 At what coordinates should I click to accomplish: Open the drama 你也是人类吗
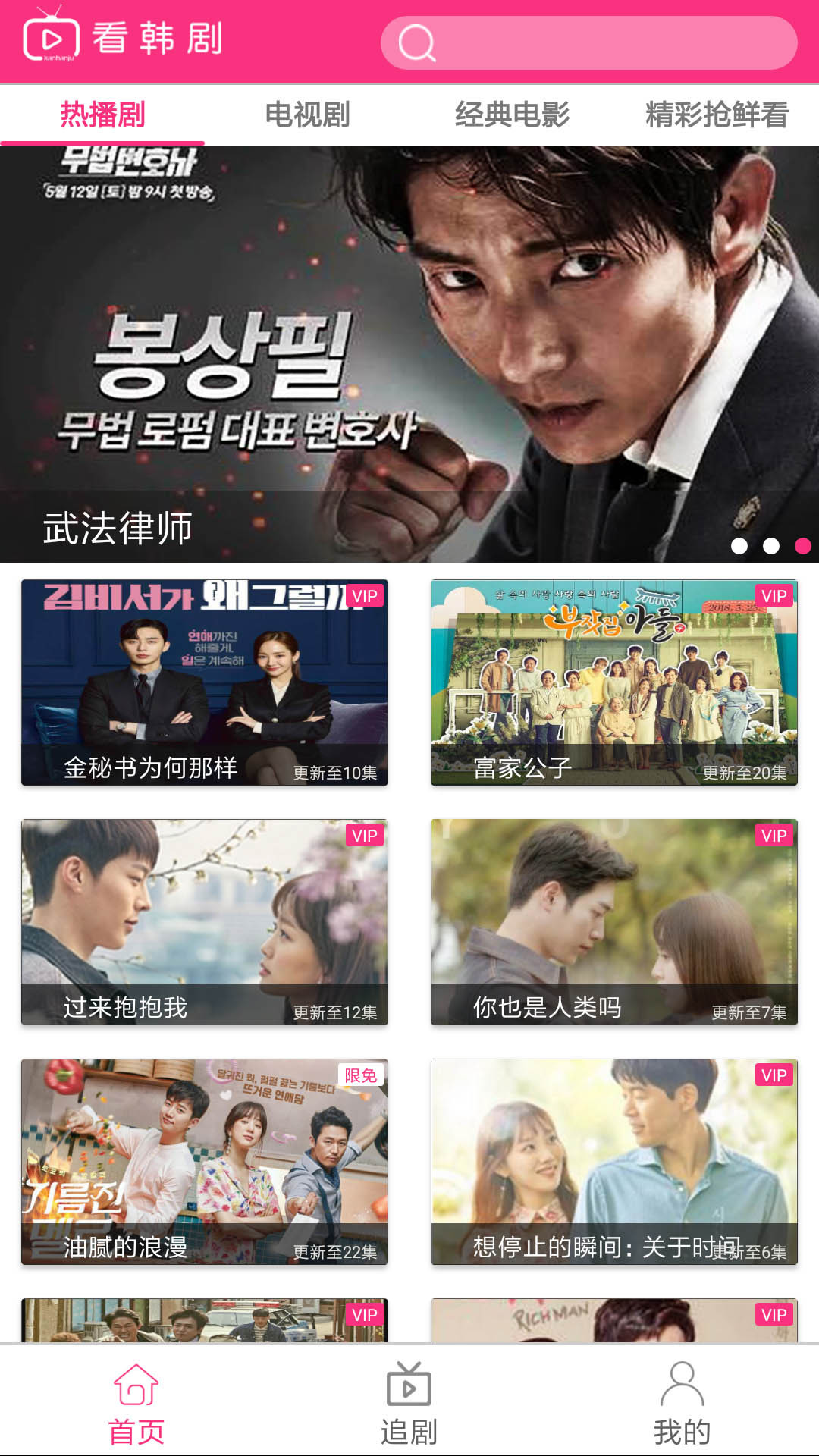pyautogui.click(x=614, y=921)
